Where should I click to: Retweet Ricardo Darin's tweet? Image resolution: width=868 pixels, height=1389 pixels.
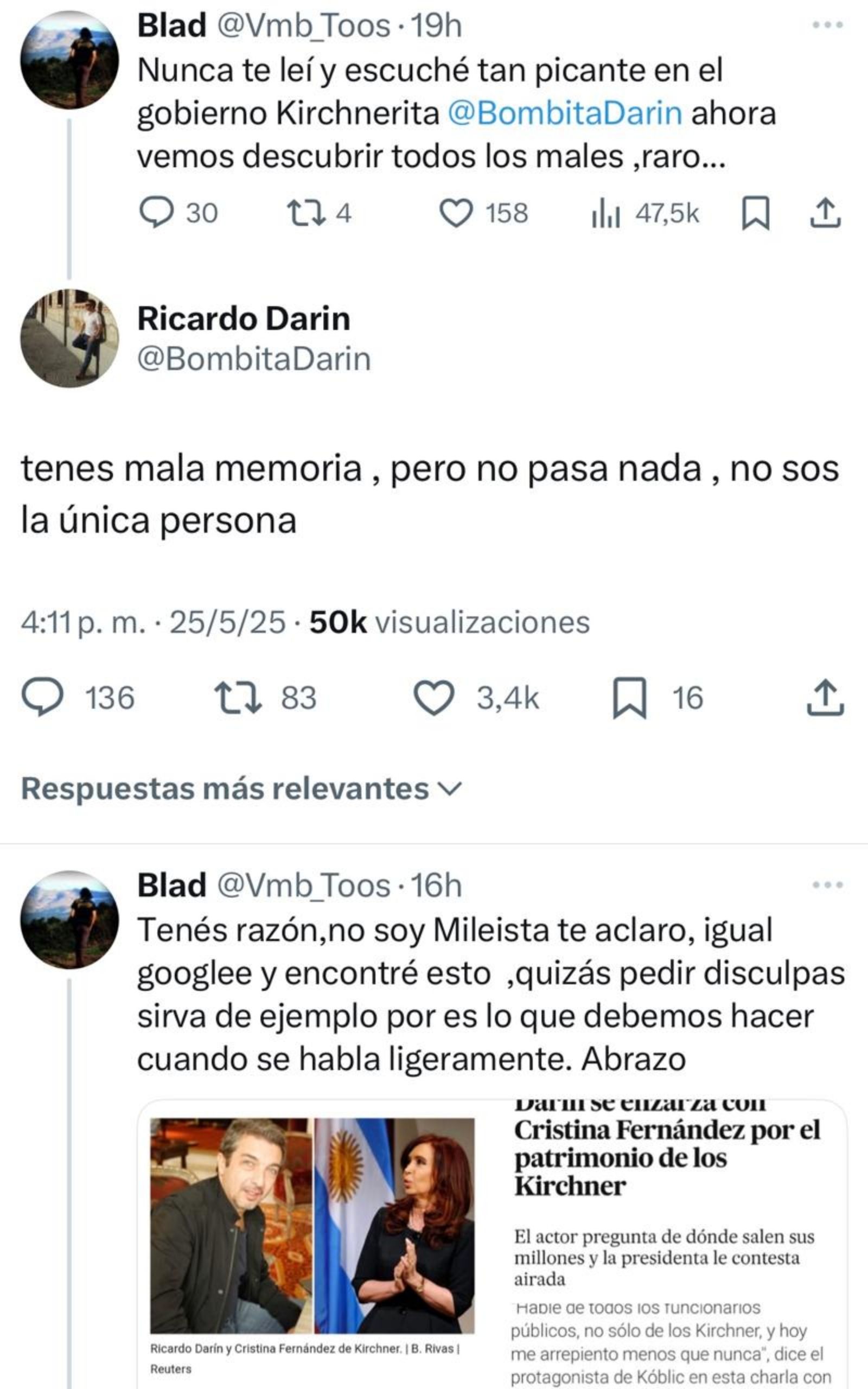point(238,697)
